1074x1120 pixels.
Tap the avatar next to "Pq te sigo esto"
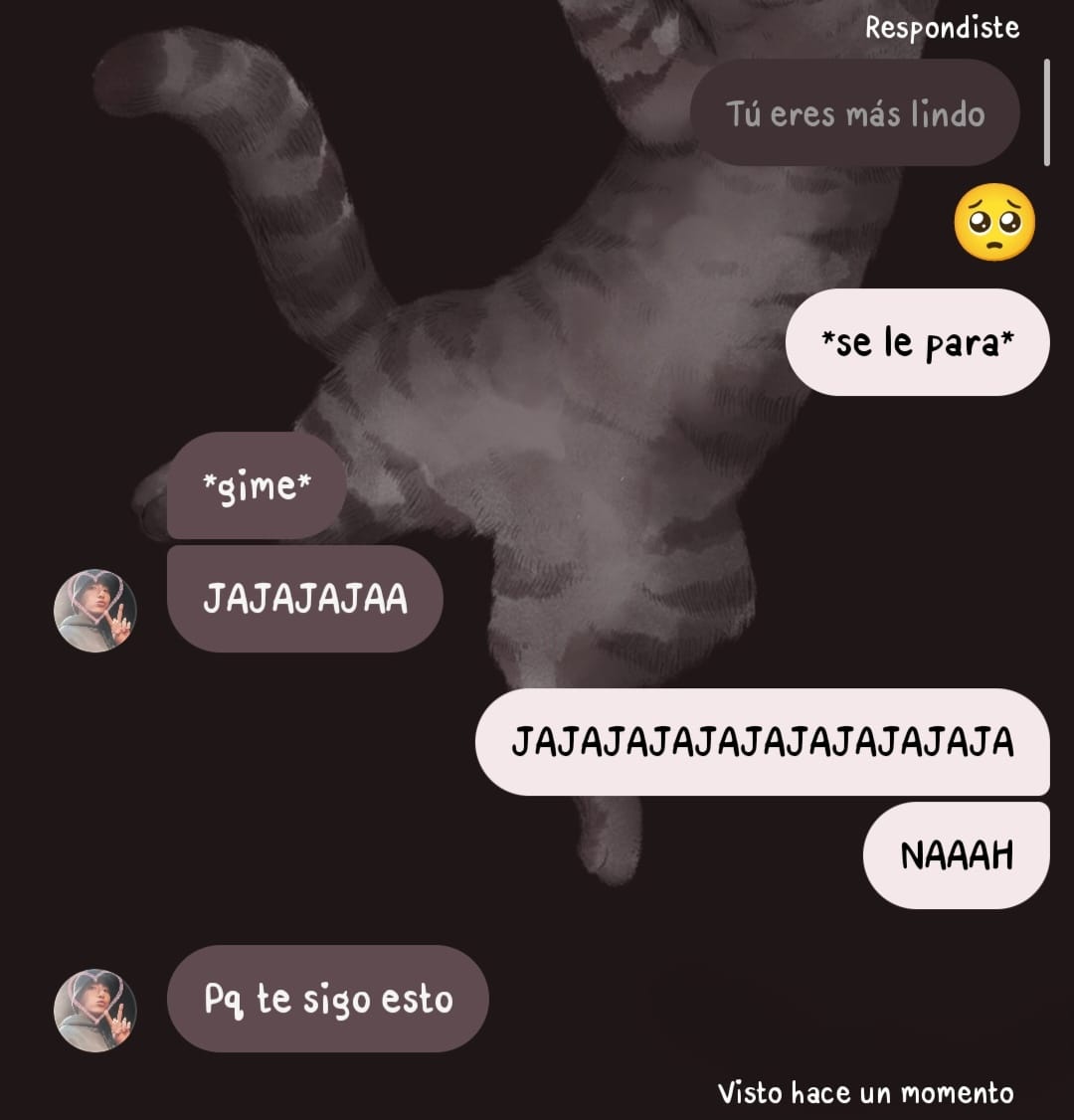point(94,1010)
